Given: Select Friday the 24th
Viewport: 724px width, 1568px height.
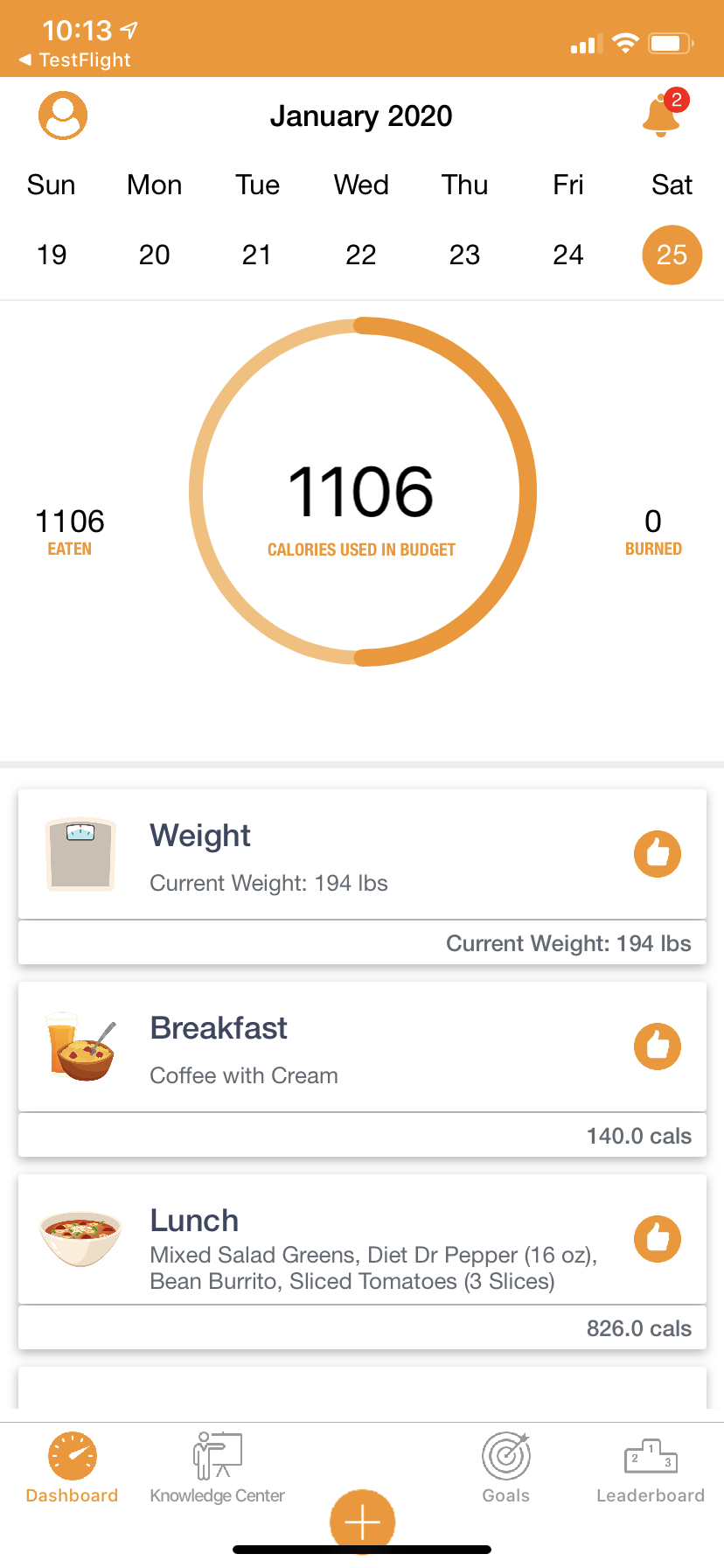Looking at the screenshot, I should point(568,255).
